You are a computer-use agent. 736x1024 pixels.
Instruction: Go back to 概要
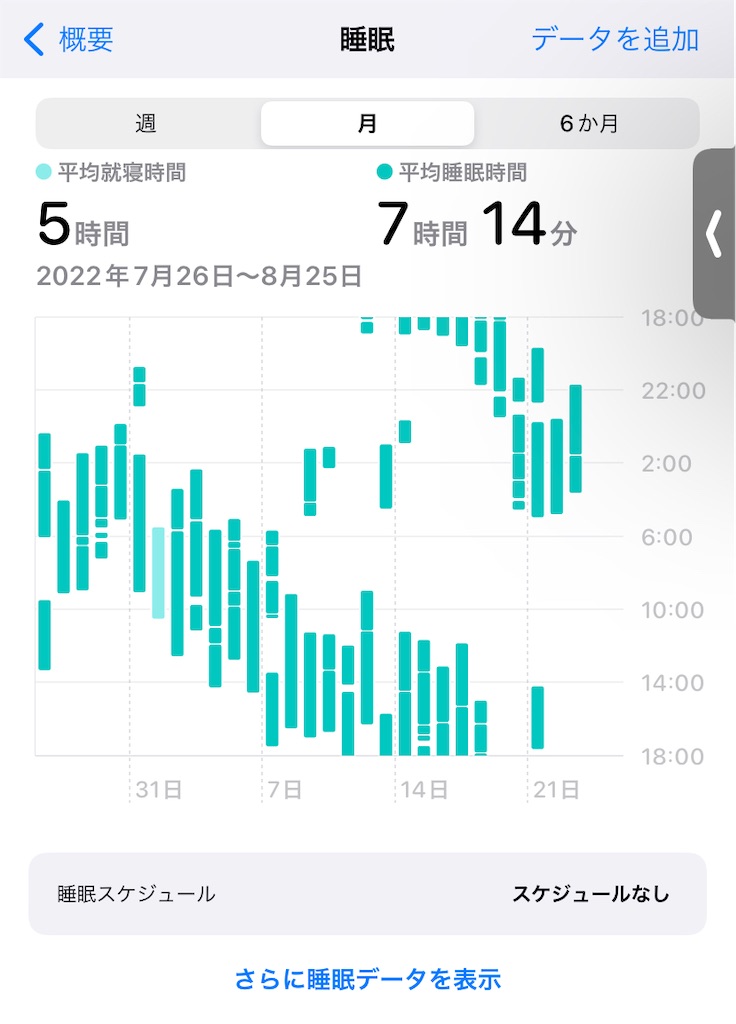tap(70, 39)
